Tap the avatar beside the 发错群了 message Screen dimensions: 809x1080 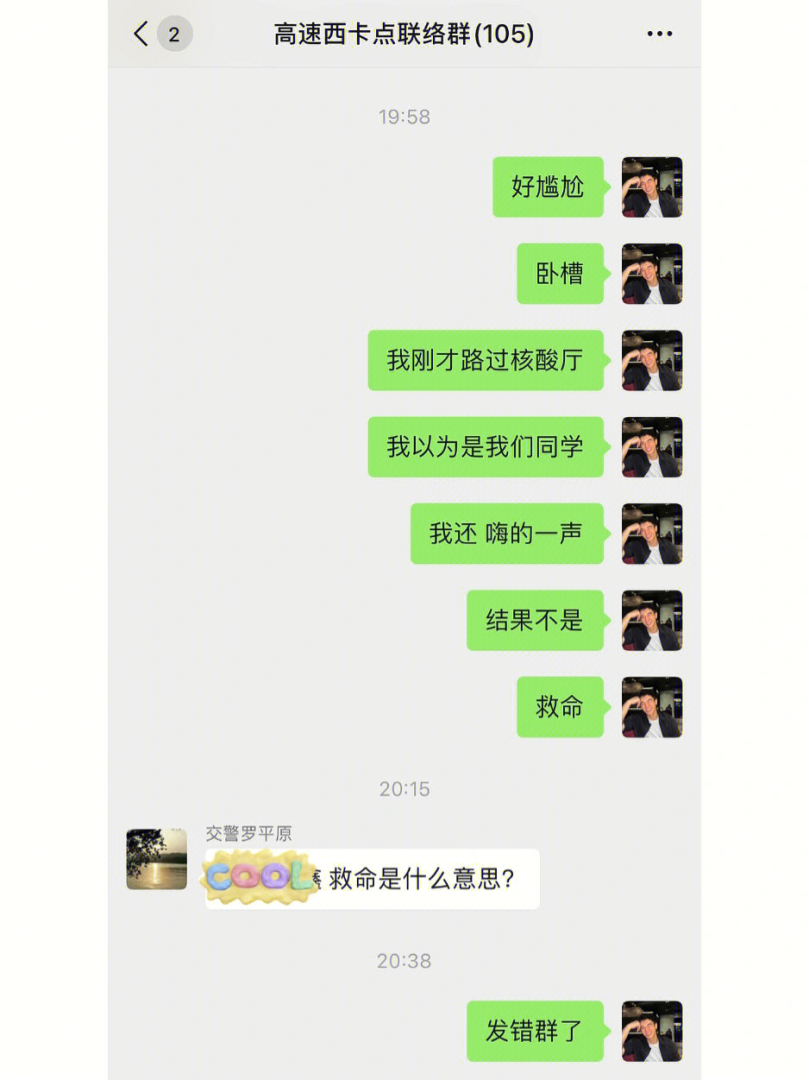[652, 1031]
